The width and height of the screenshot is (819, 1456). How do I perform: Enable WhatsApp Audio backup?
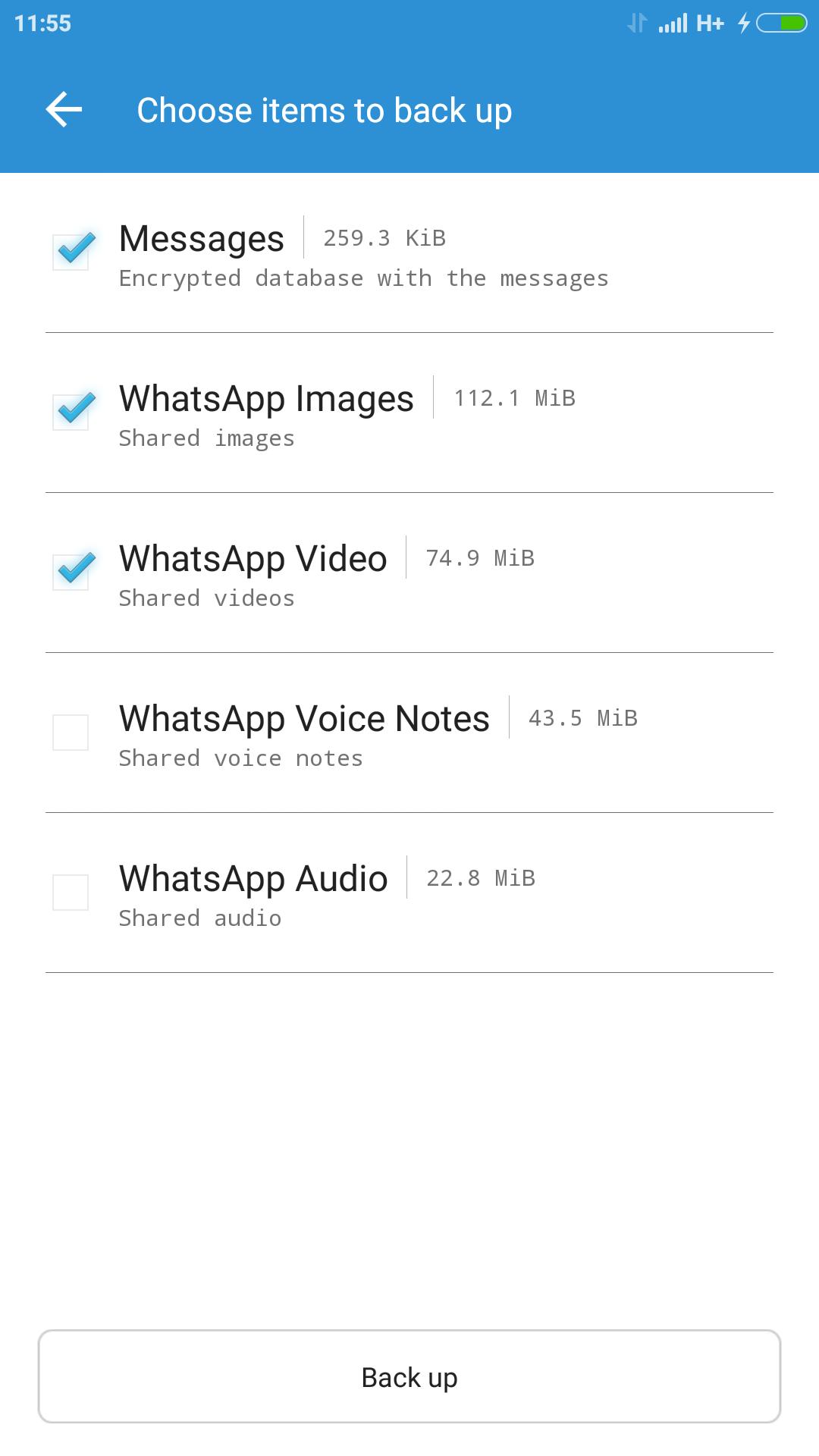(72, 891)
